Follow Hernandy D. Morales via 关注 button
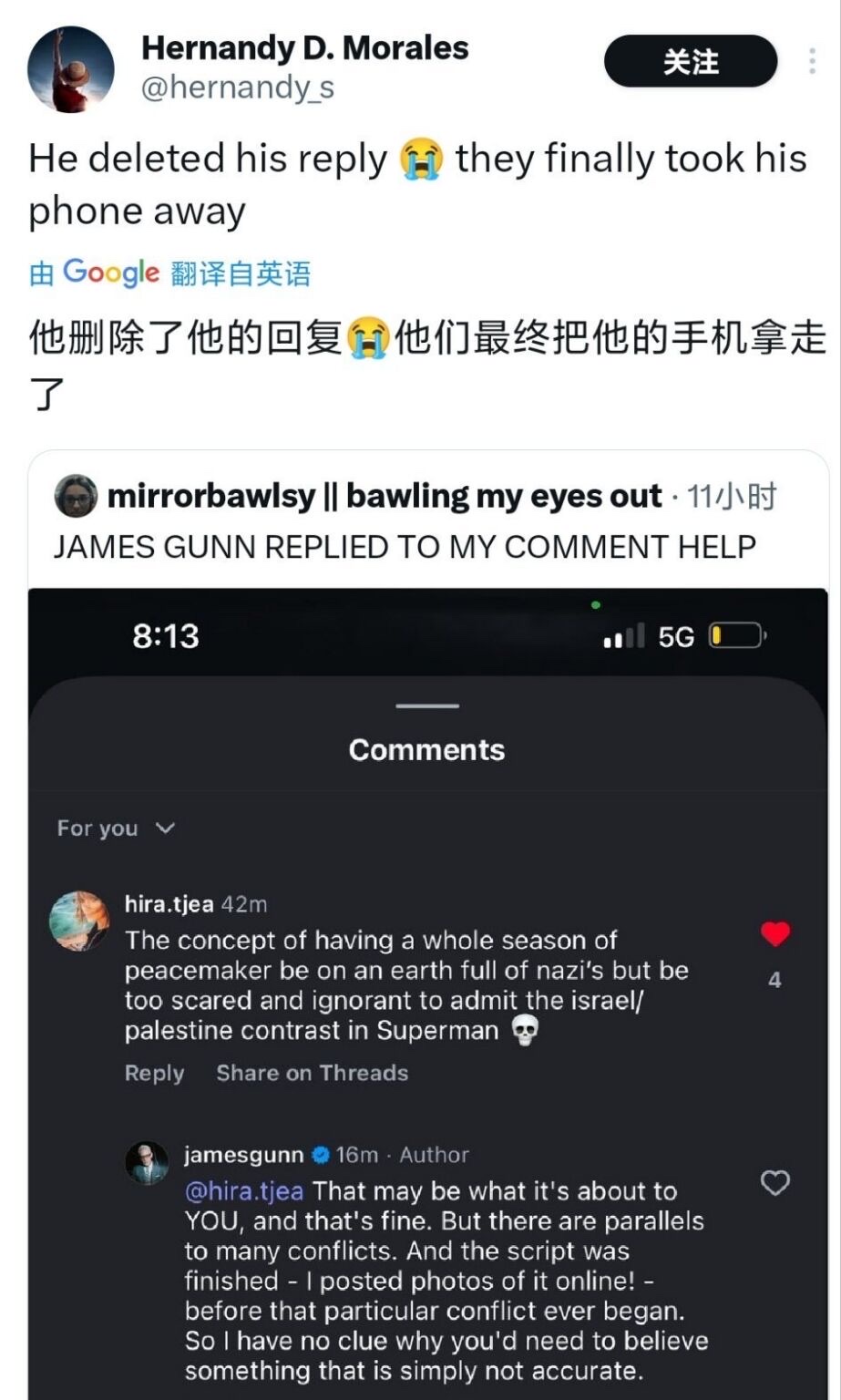Image resolution: width=841 pixels, height=1400 pixels. 690,62
